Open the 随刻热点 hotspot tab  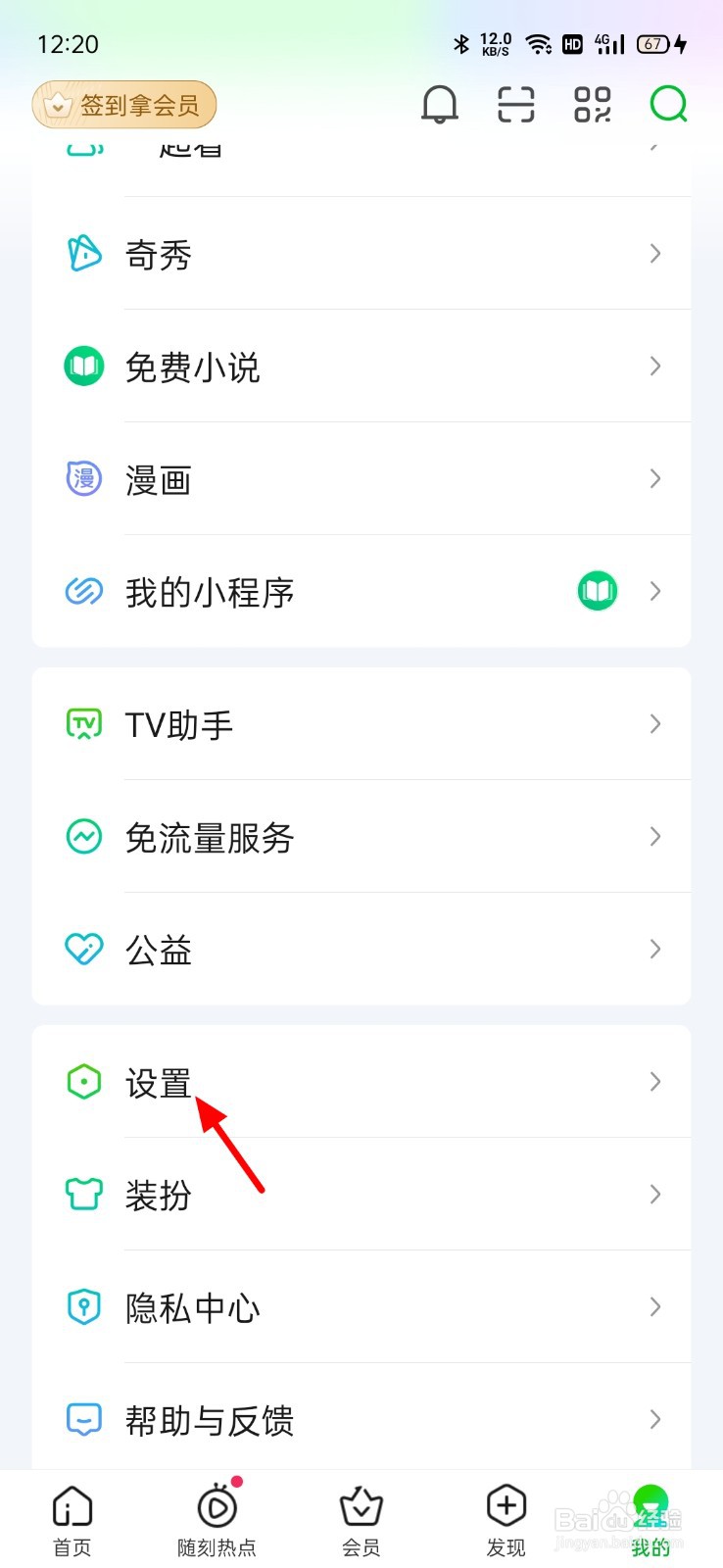(217, 1517)
